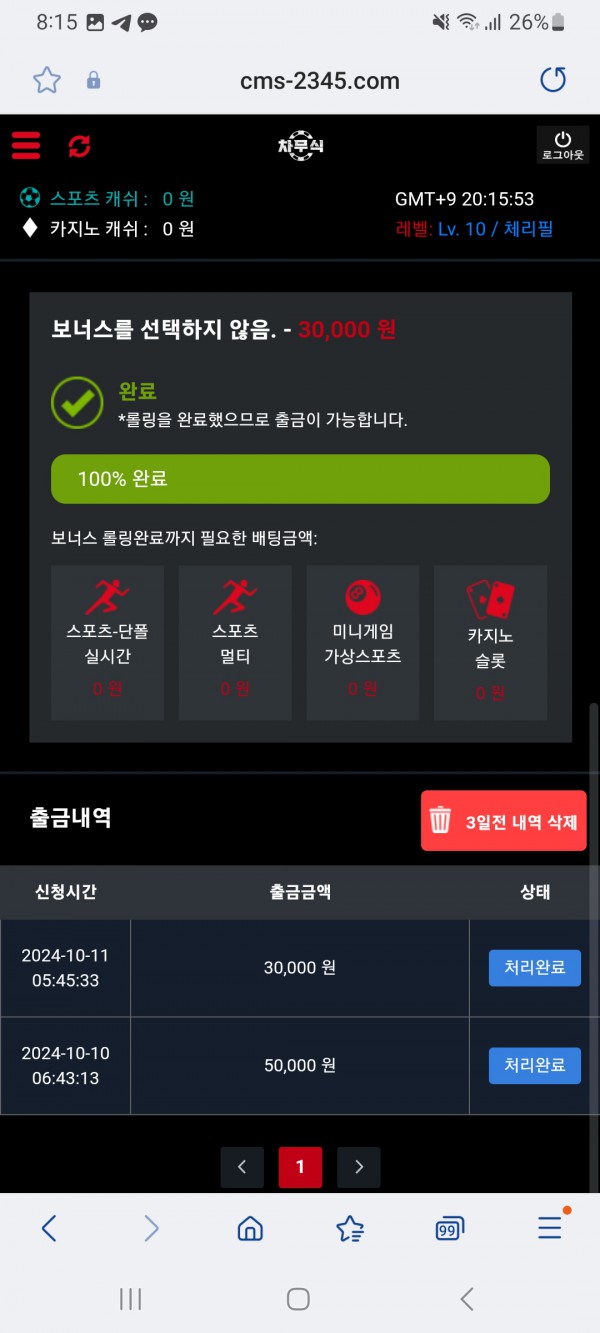Open the red hamburger menu

coord(26,145)
